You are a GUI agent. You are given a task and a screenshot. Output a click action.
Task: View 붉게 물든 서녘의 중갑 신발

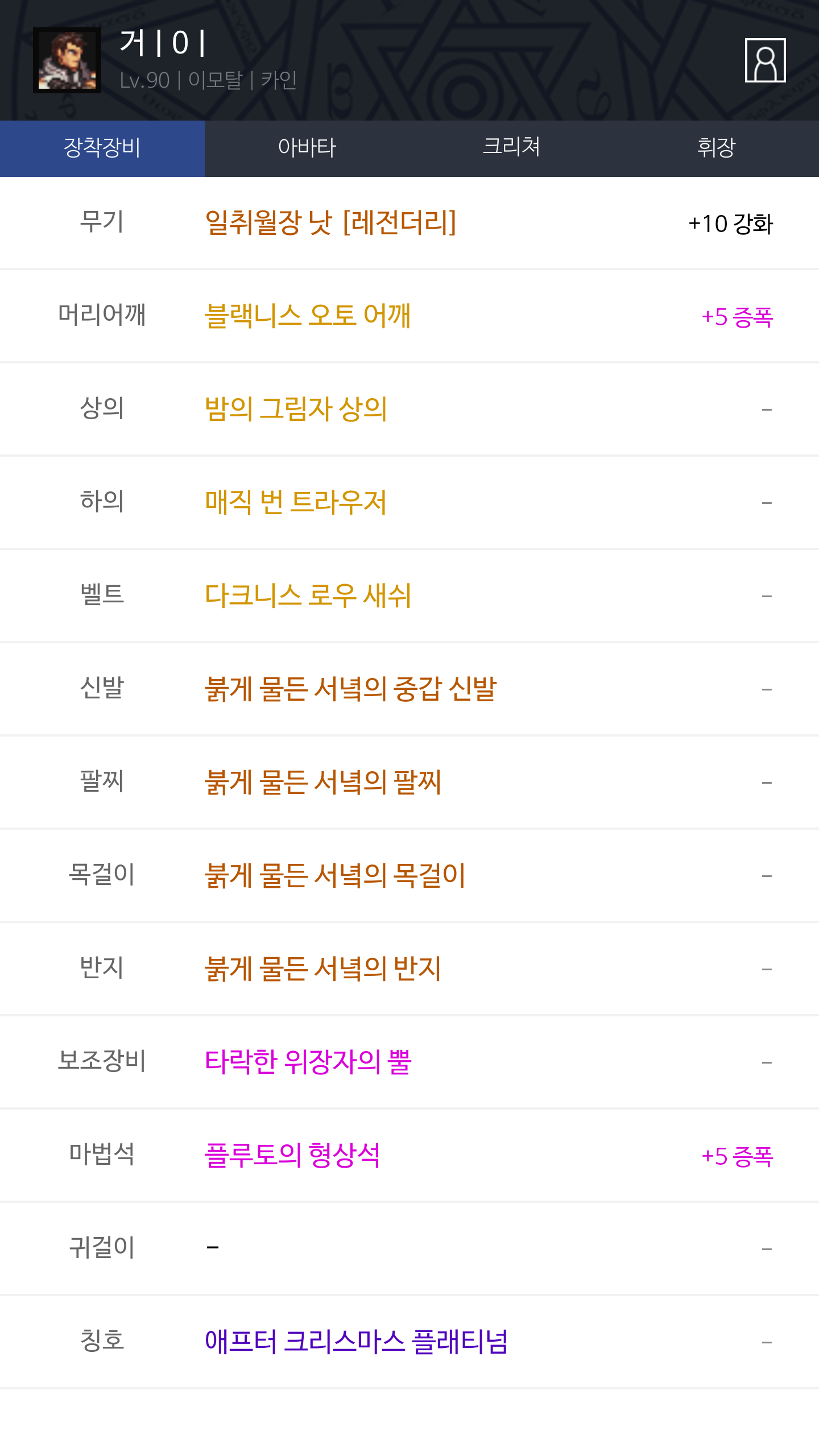(x=351, y=689)
